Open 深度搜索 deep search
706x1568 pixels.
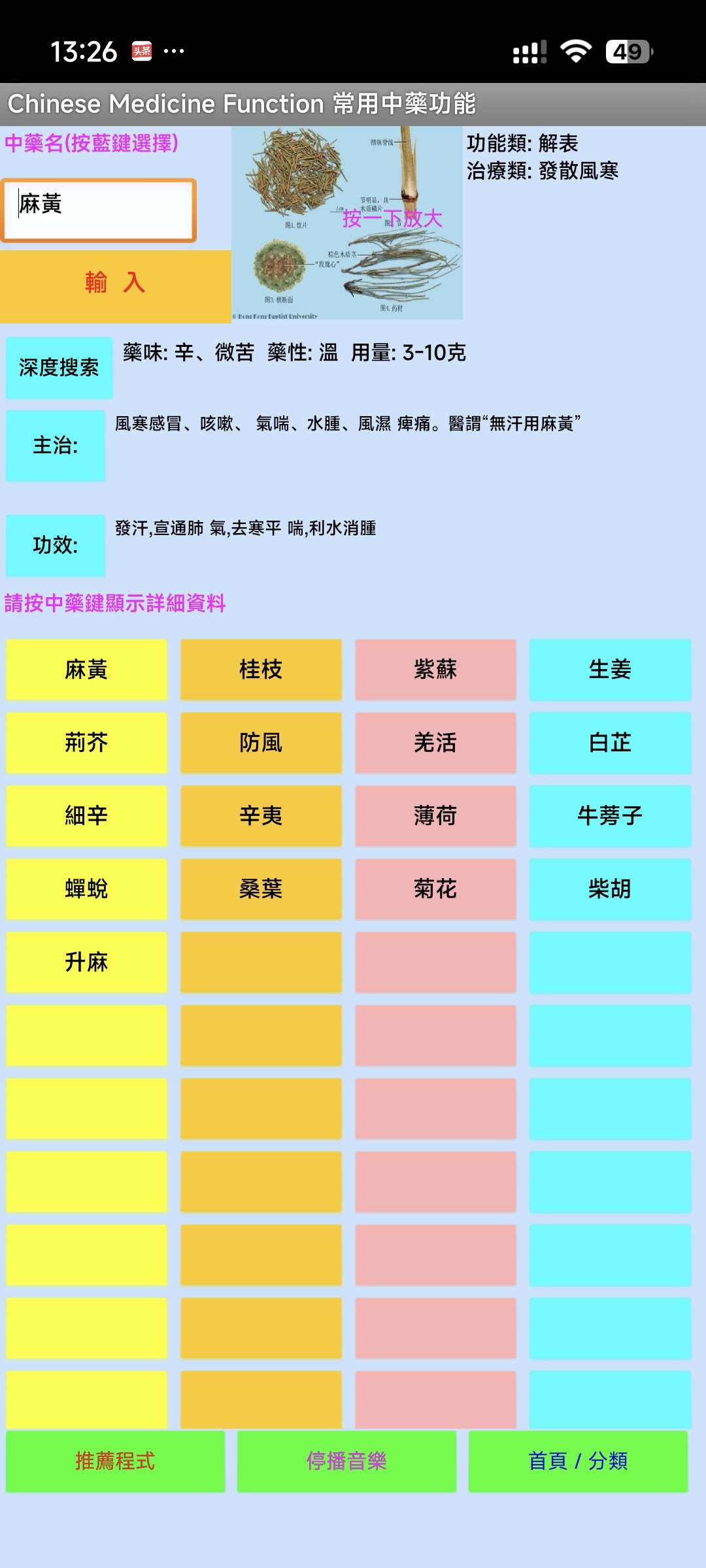point(59,368)
